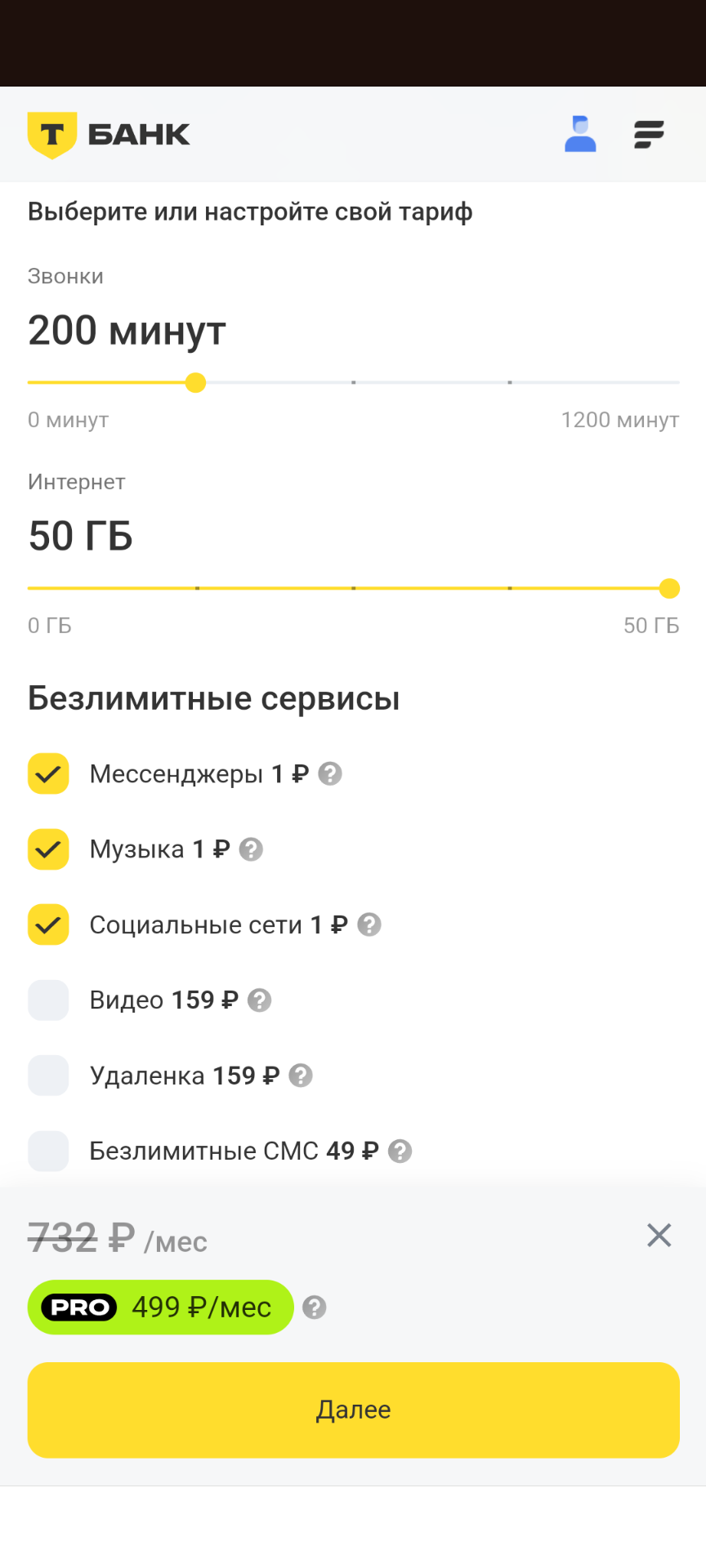Open info for Безлимитные СМС
706x1568 pixels.
pyautogui.click(x=400, y=1151)
